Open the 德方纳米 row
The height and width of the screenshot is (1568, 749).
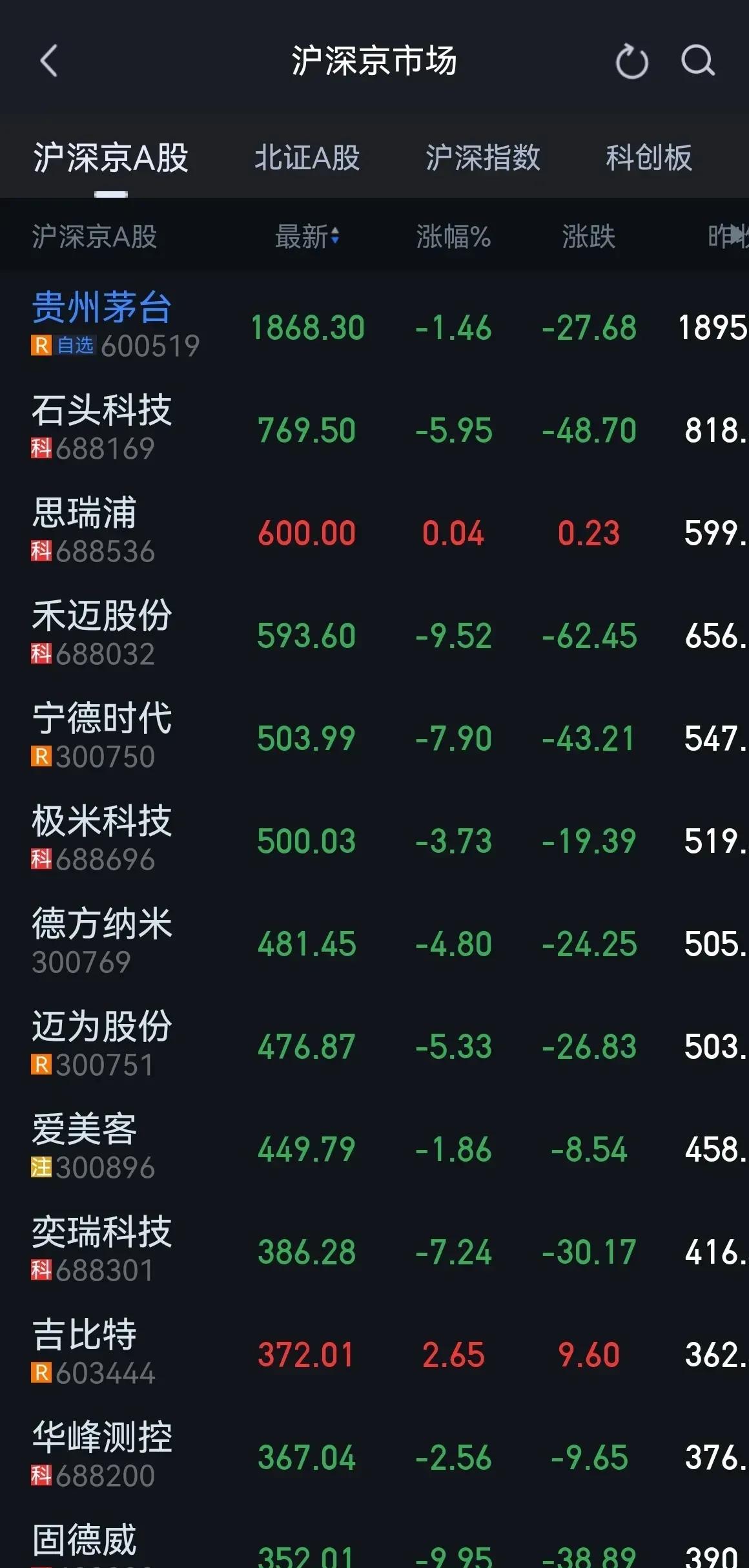[374, 942]
